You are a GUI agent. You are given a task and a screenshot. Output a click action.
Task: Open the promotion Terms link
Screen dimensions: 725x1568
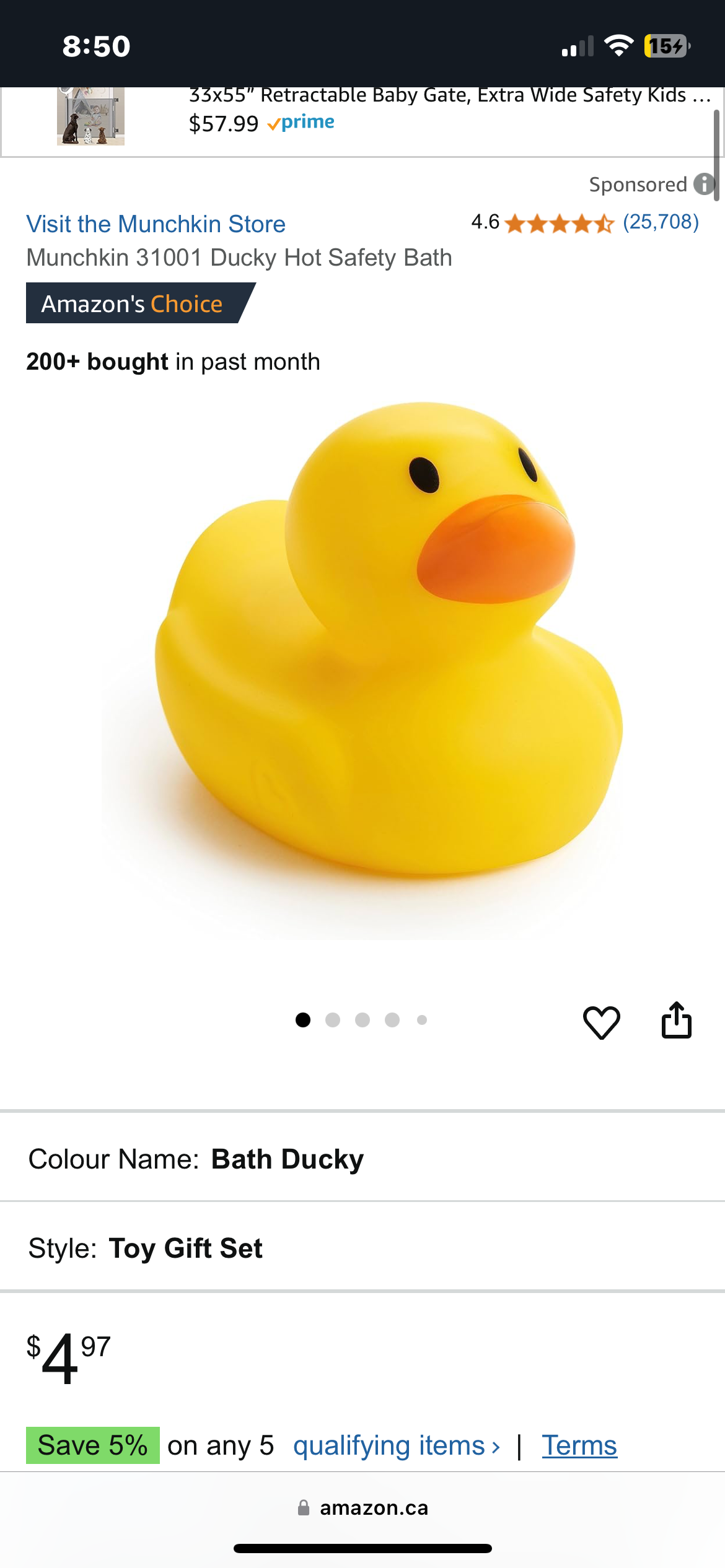tap(579, 1446)
